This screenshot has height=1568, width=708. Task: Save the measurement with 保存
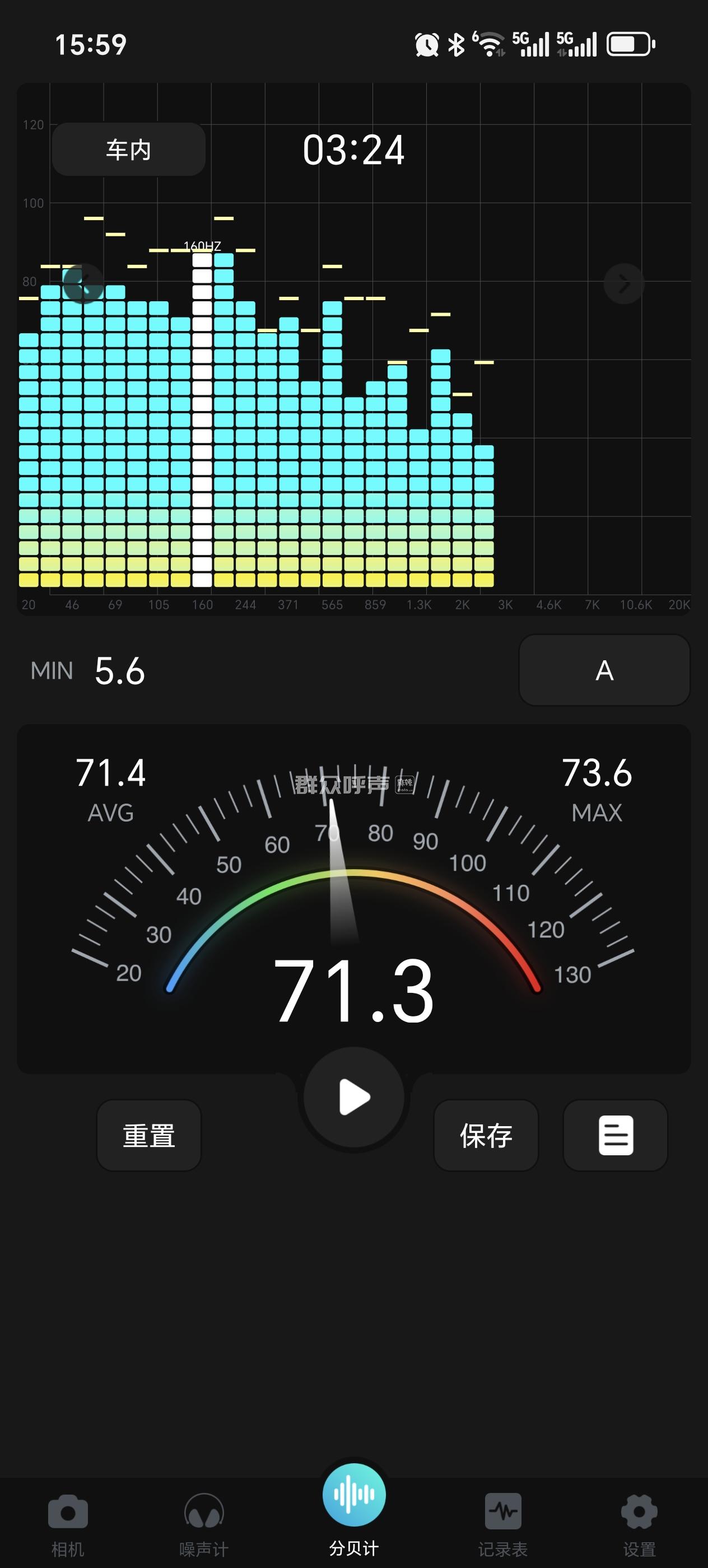pyautogui.click(x=486, y=1135)
